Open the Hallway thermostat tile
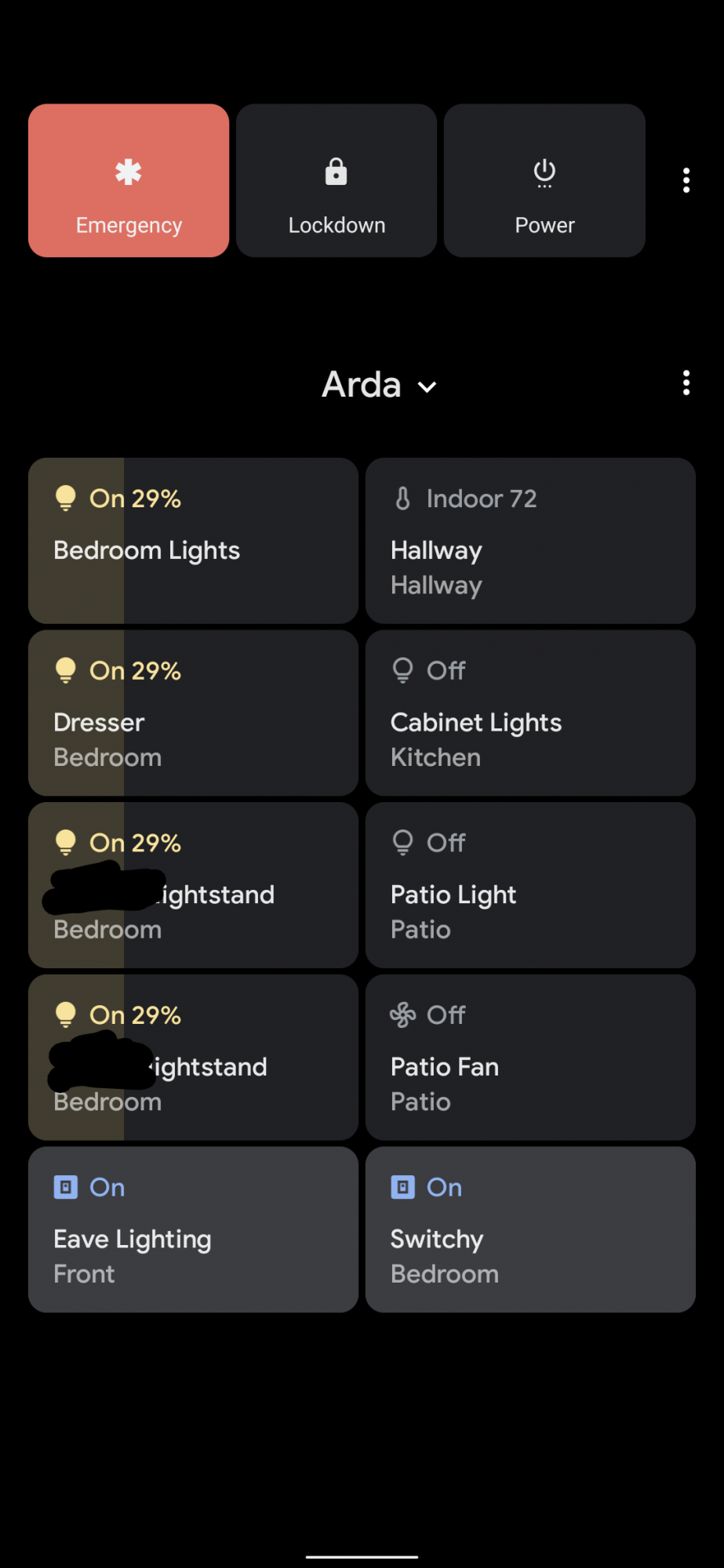The image size is (724, 1568). coord(530,541)
